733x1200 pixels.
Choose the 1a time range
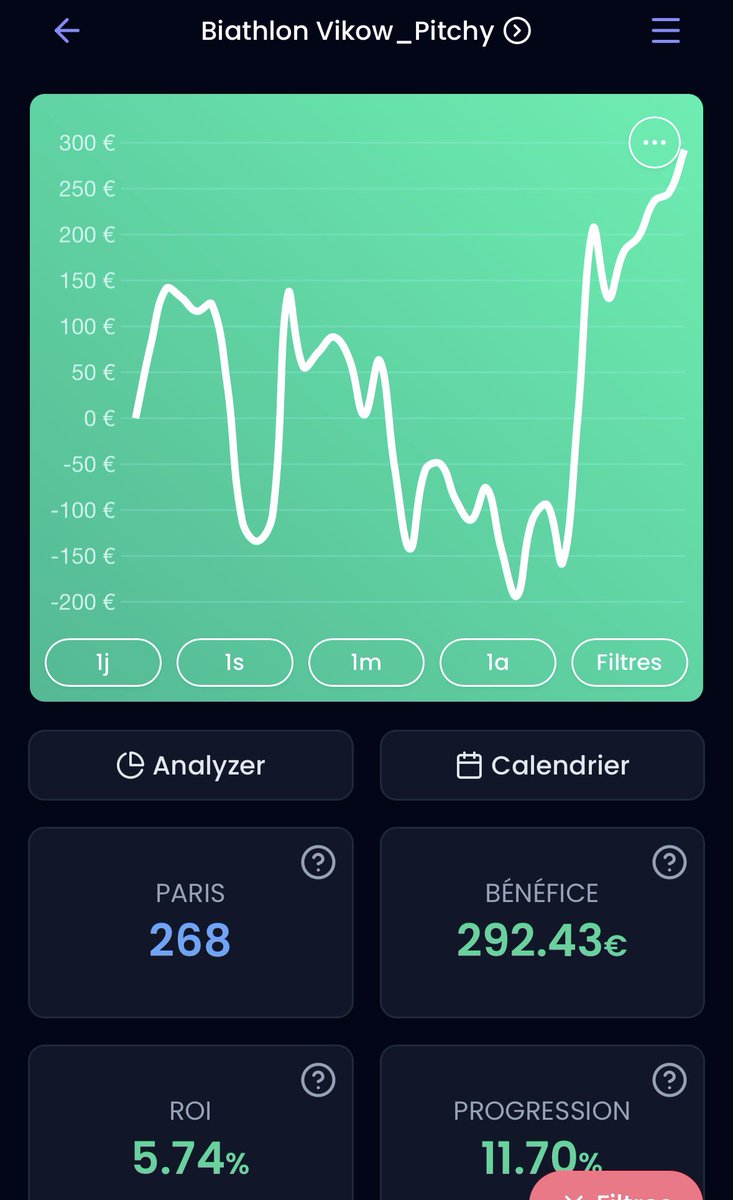tap(497, 662)
